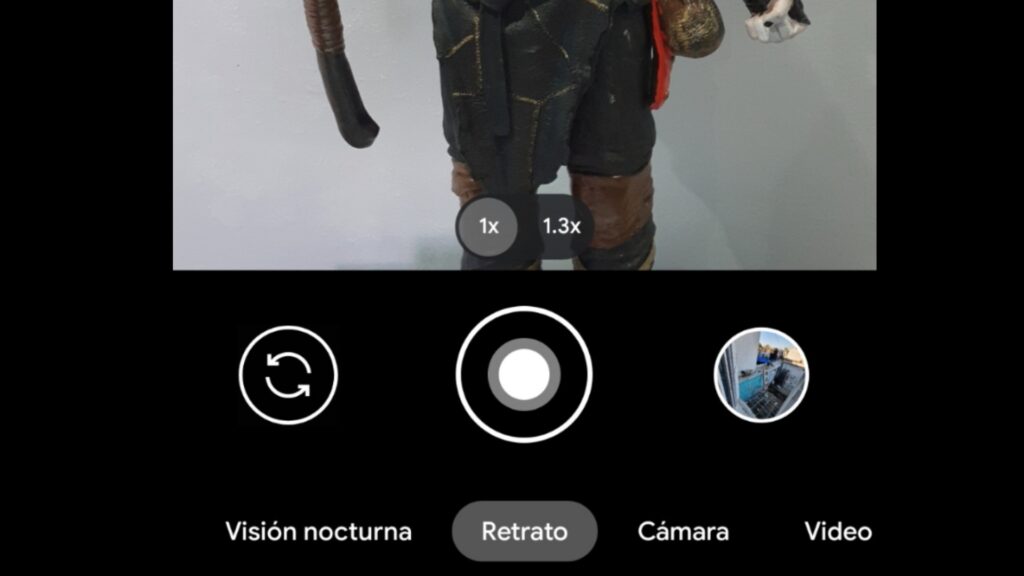1024x576 pixels.
Task: Open the last photo thumbnail
Action: click(x=761, y=376)
